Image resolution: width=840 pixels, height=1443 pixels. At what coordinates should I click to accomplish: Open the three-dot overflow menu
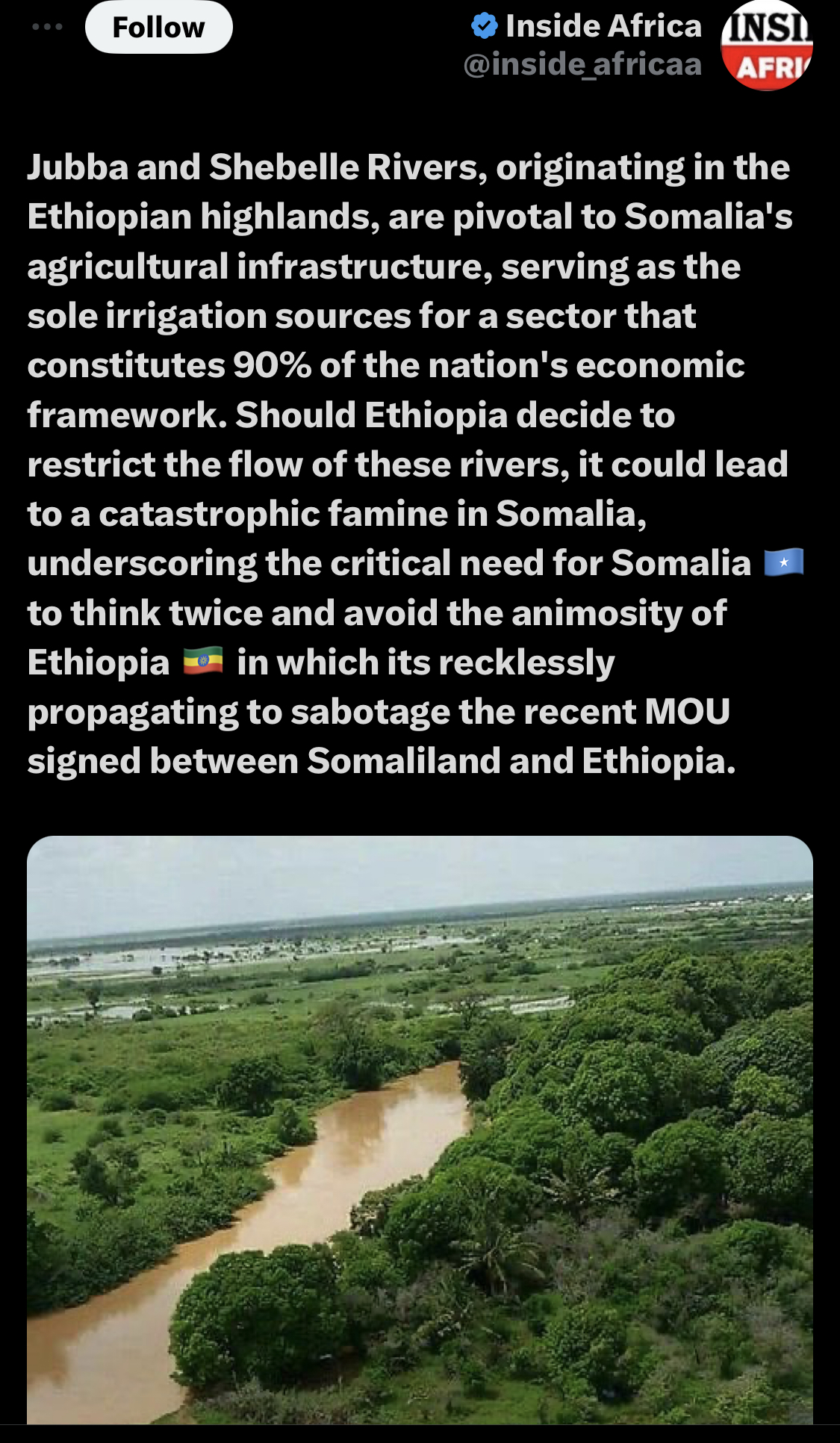pos(47,28)
